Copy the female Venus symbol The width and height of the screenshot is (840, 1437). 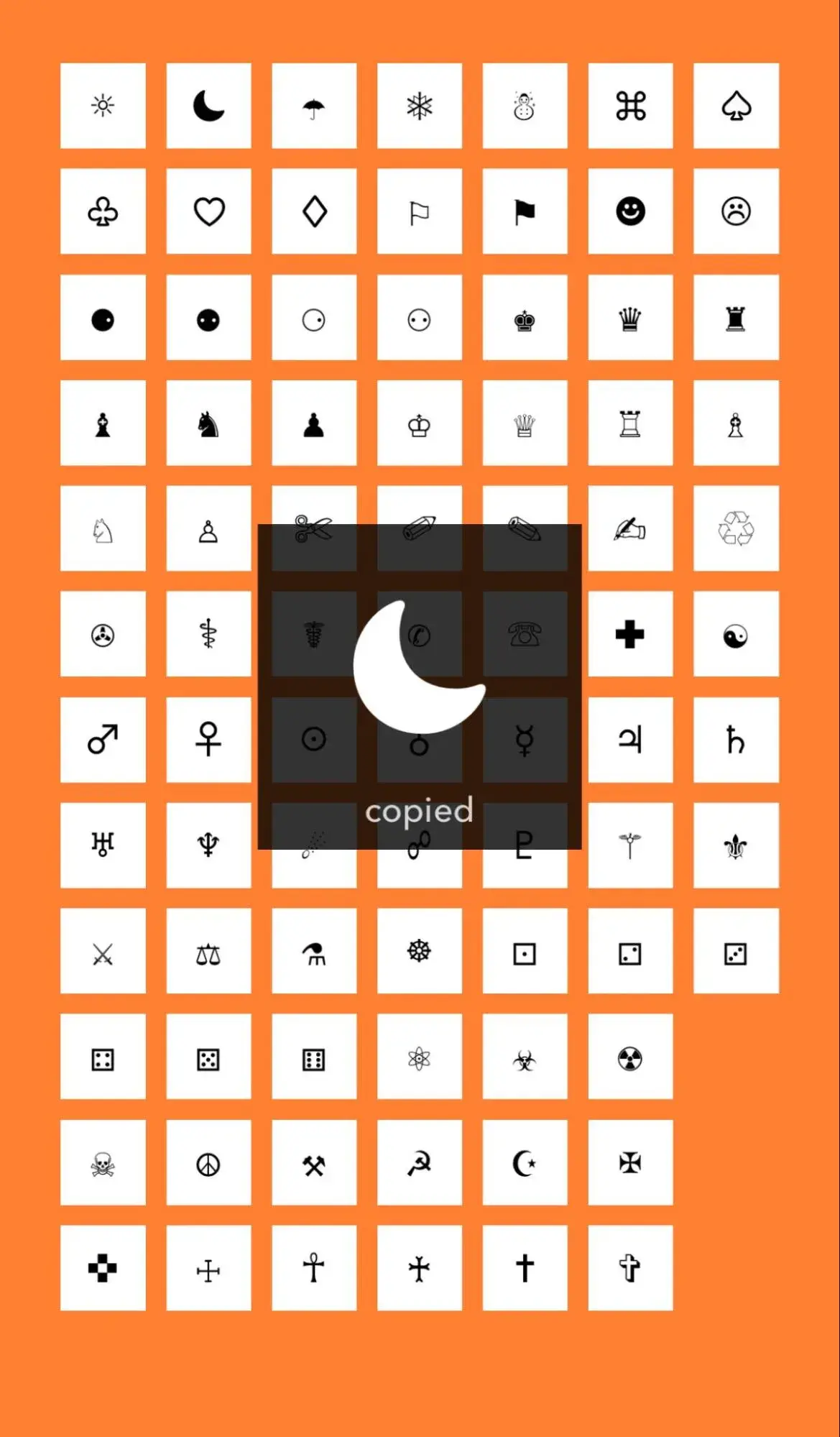(x=208, y=740)
